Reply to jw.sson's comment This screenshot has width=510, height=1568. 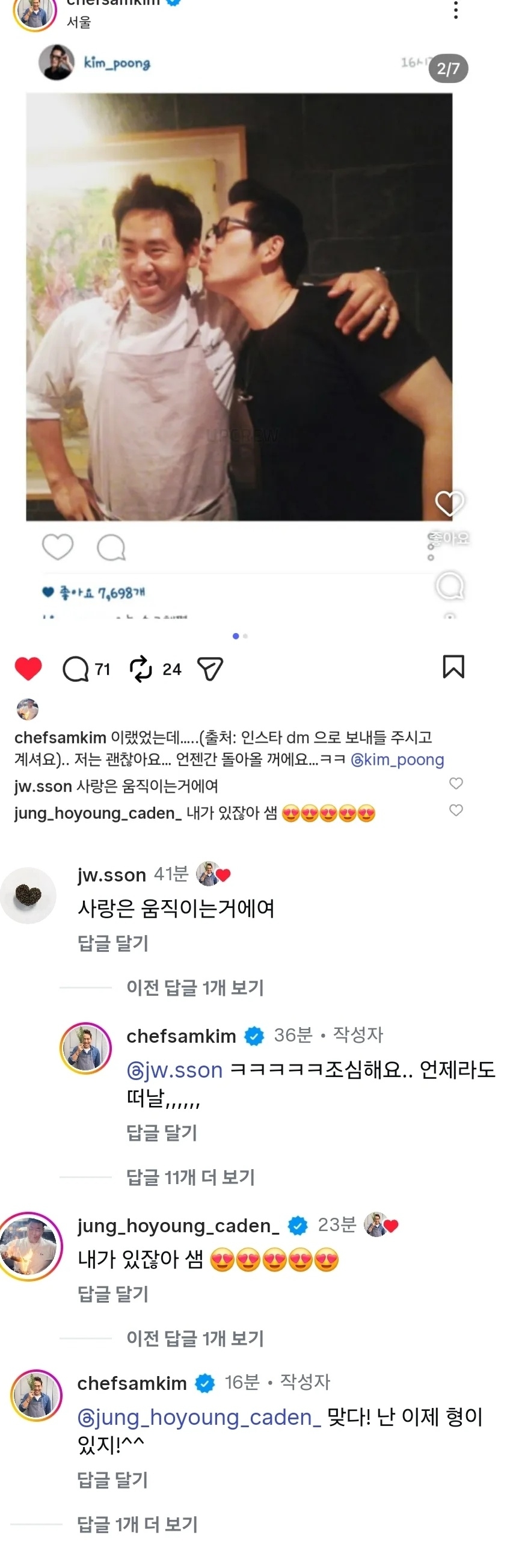click(112, 943)
